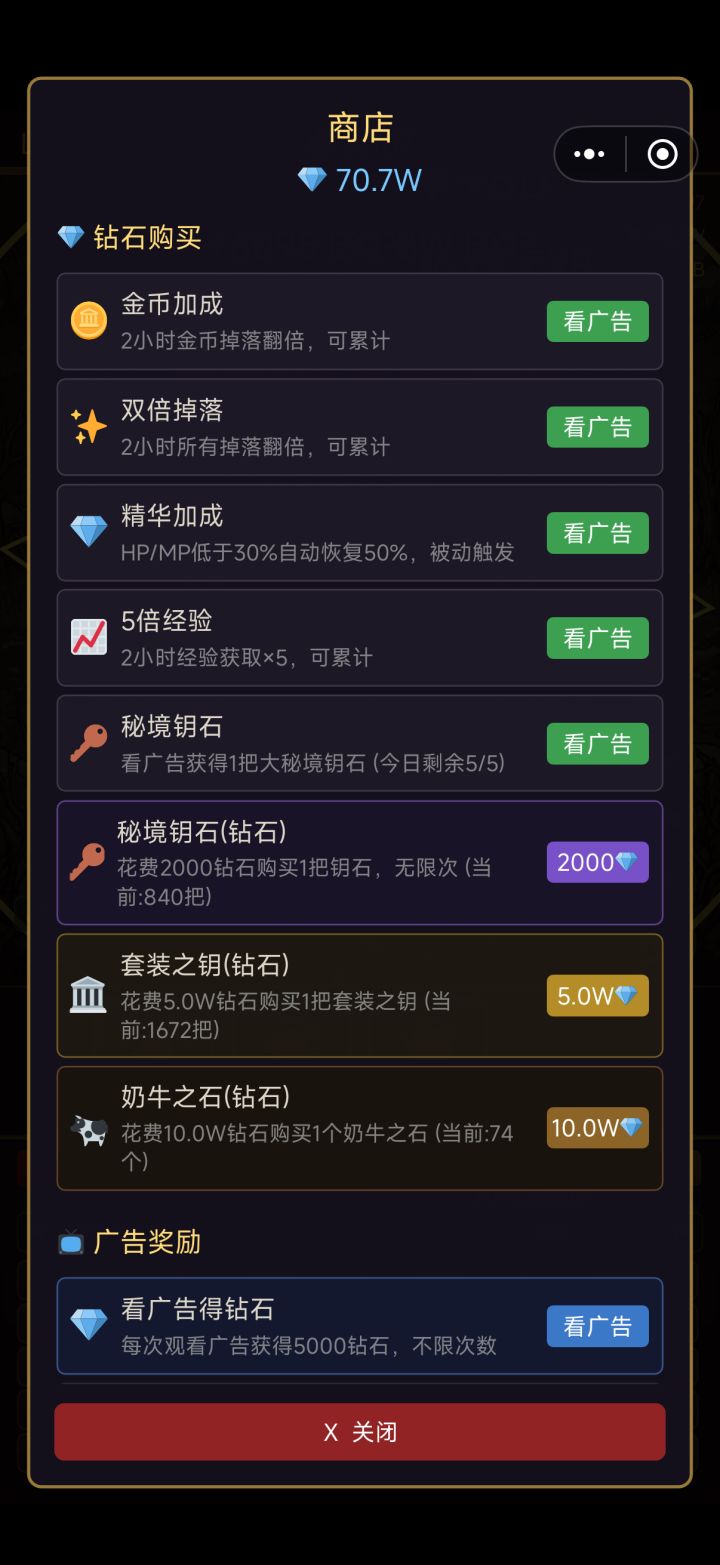Click the diamond icon for 精华加成
720x1565 pixels.
coord(89,532)
